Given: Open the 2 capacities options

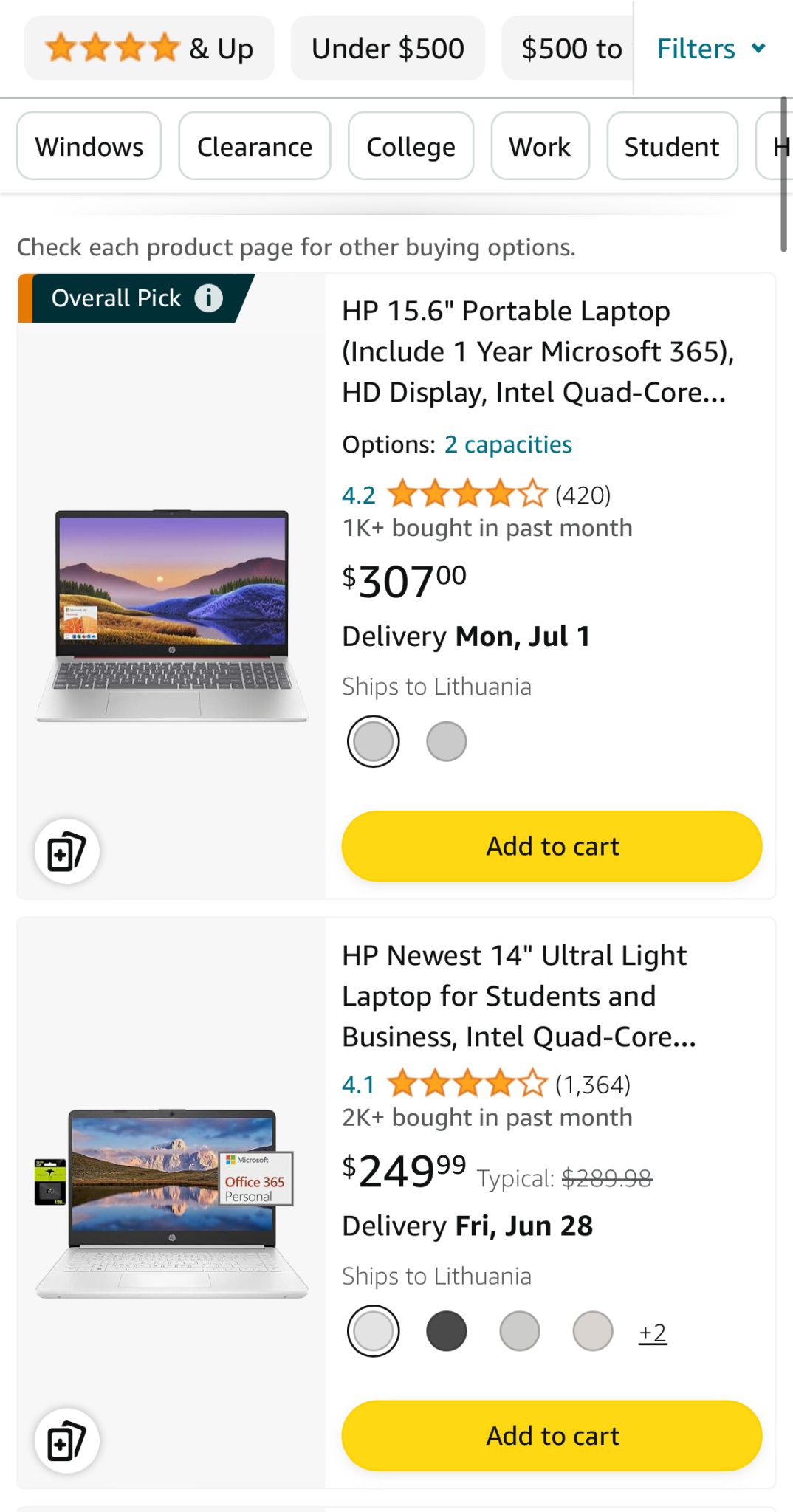Looking at the screenshot, I should pyautogui.click(x=507, y=444).
